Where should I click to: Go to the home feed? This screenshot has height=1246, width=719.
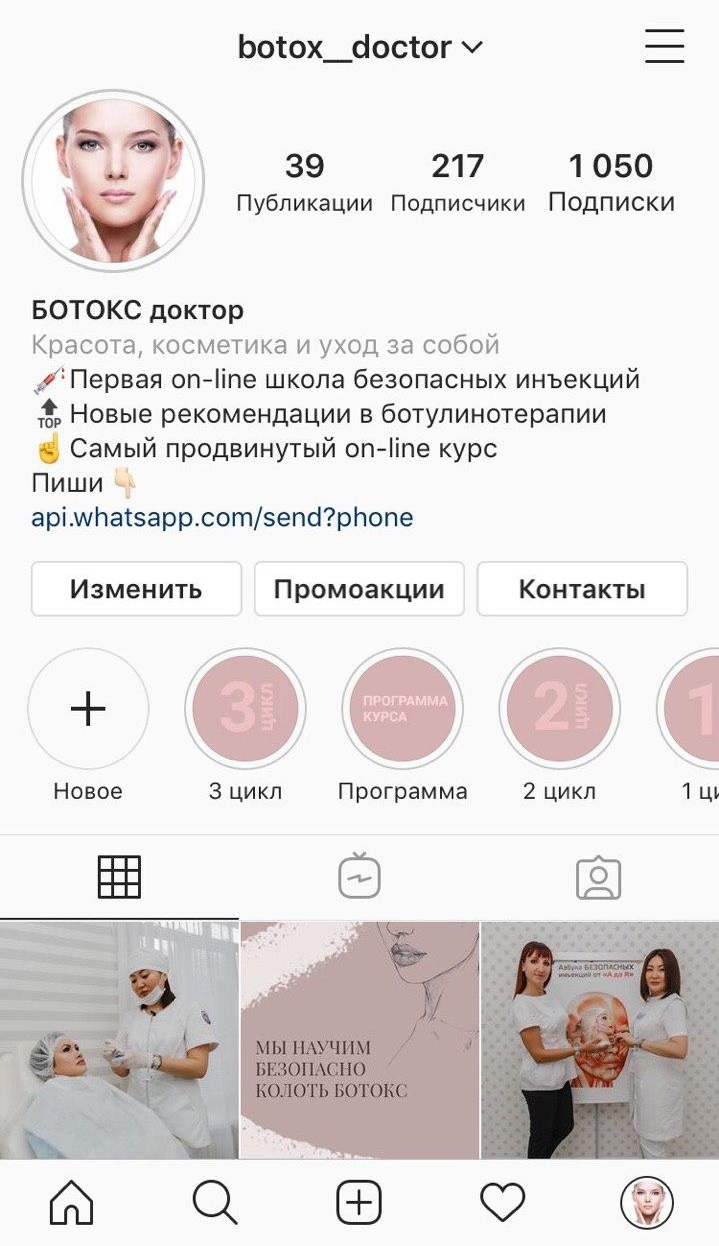click(x=72, y=1203)
